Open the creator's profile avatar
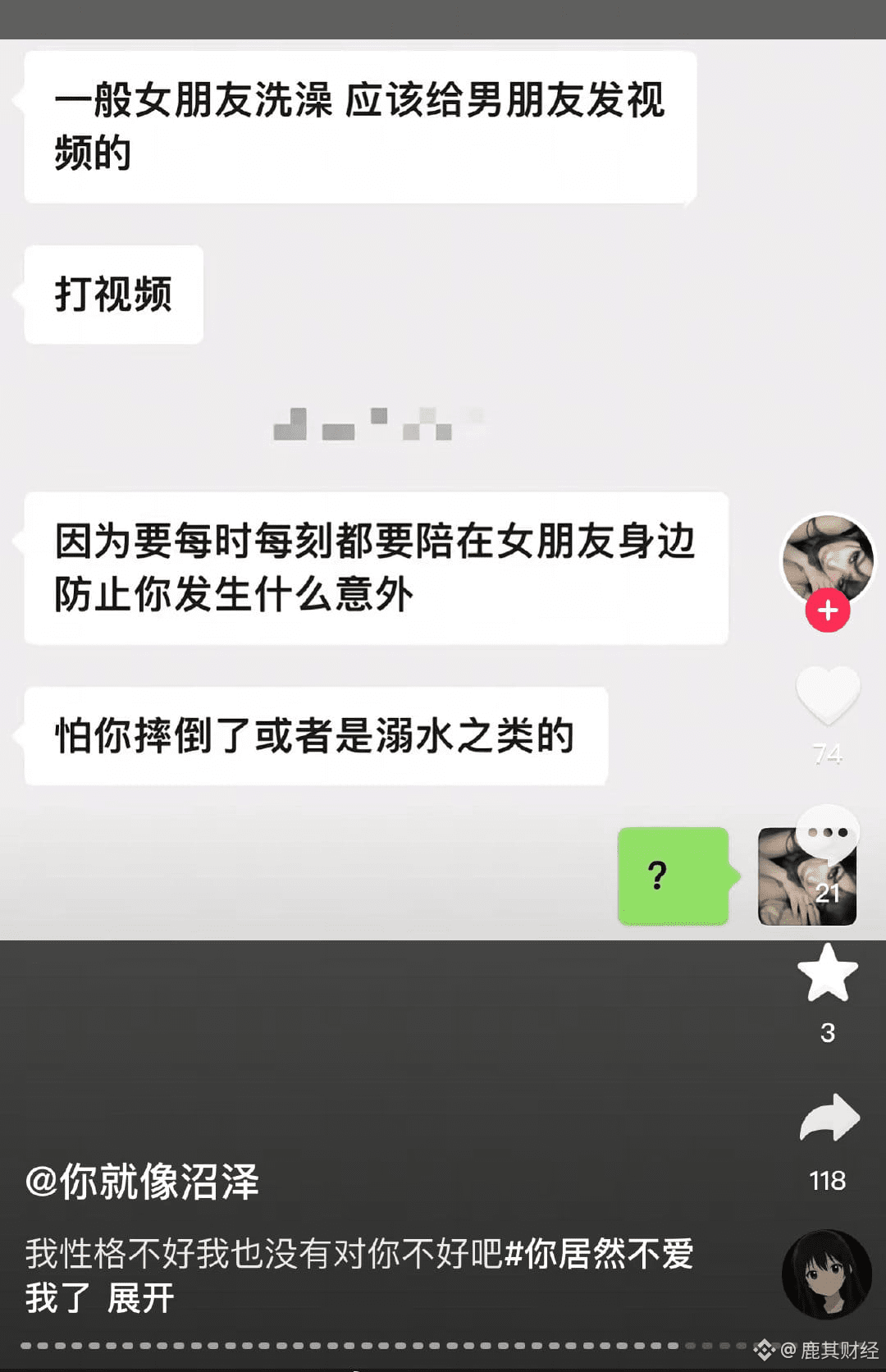 pyautogui.click(x=827, y=558)
